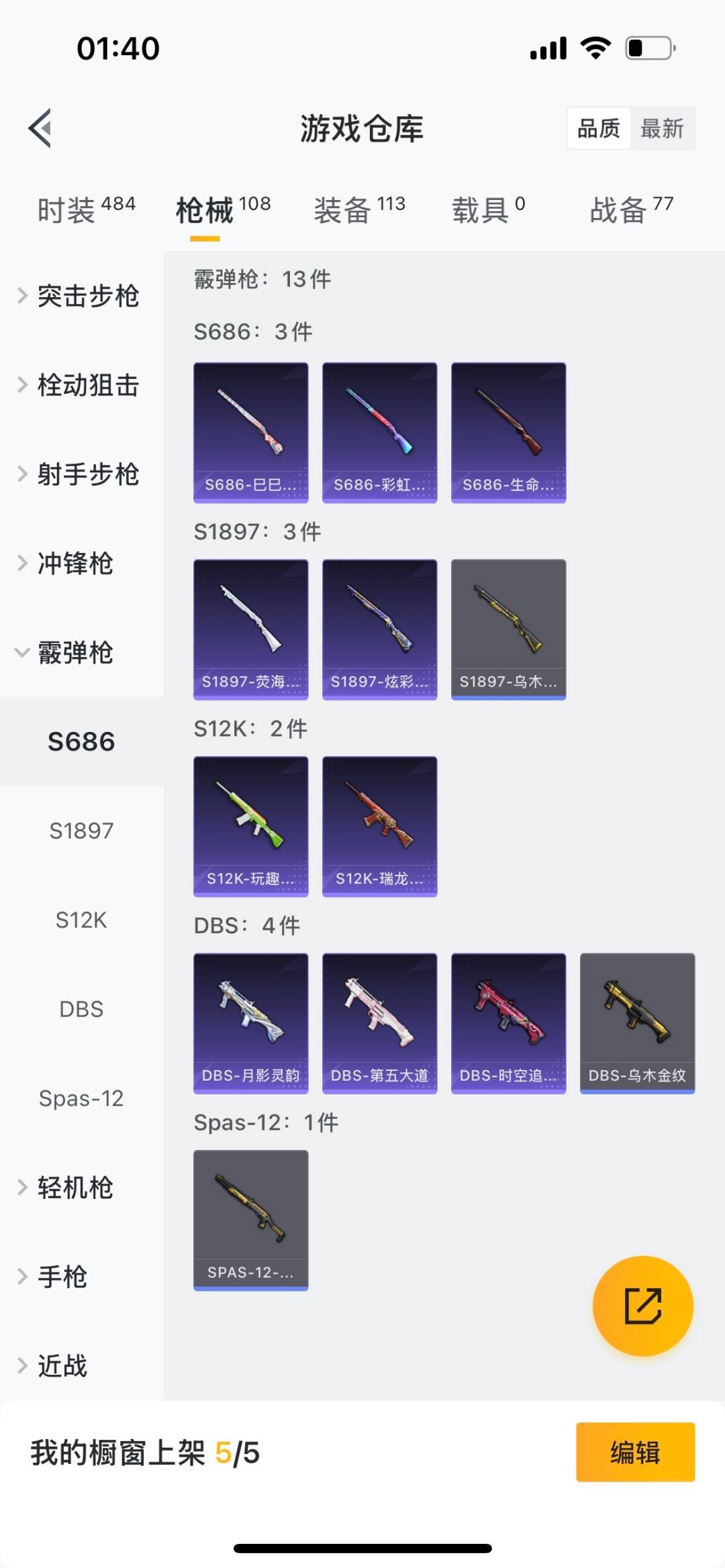
Task: Open the S12K-玩趣 skin tile
Action: point(250,826)
